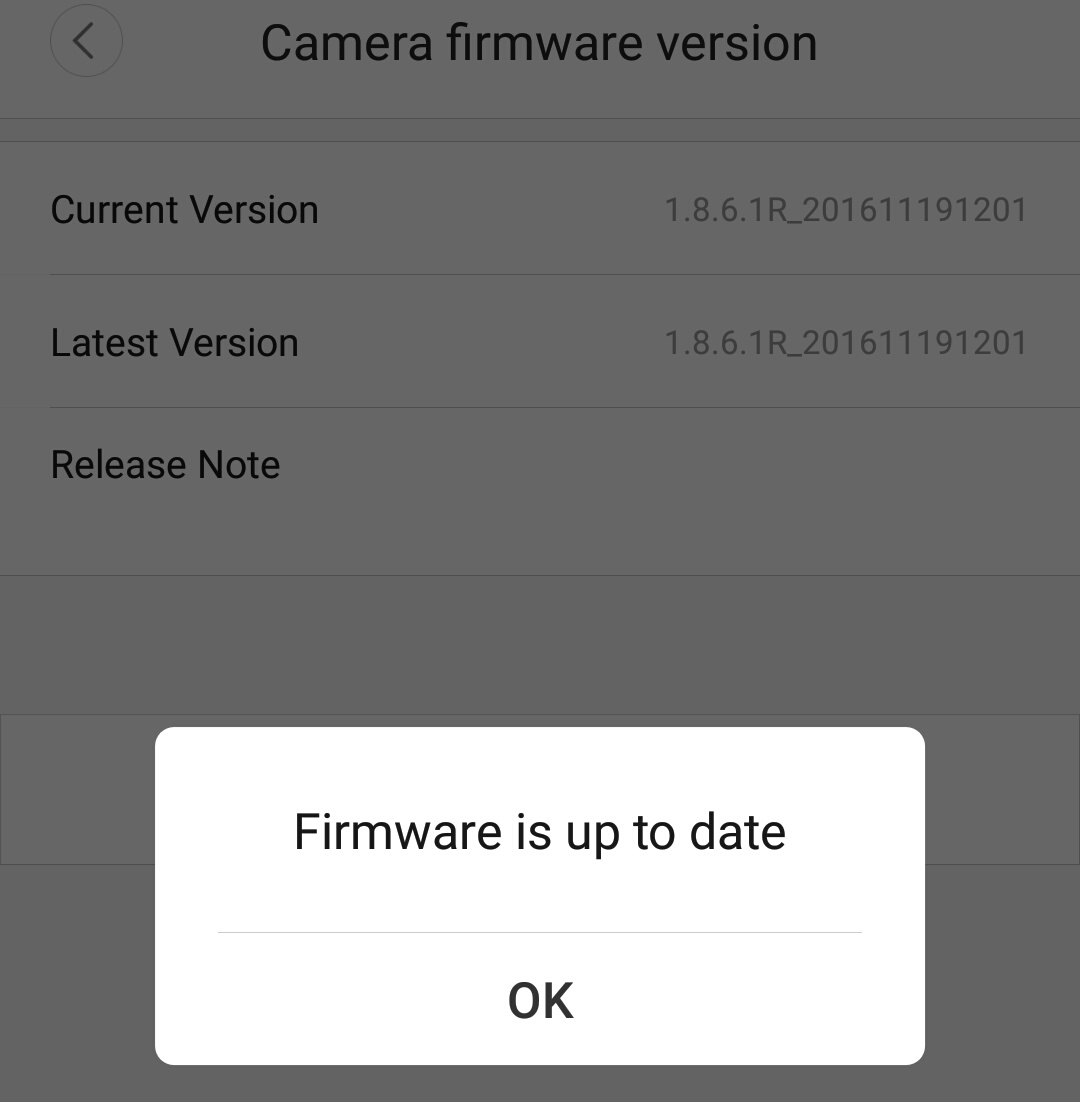Confirm the firmware dialog with OK
Viewport: 1080px width, 1102px height.
tap(540, 1000)
